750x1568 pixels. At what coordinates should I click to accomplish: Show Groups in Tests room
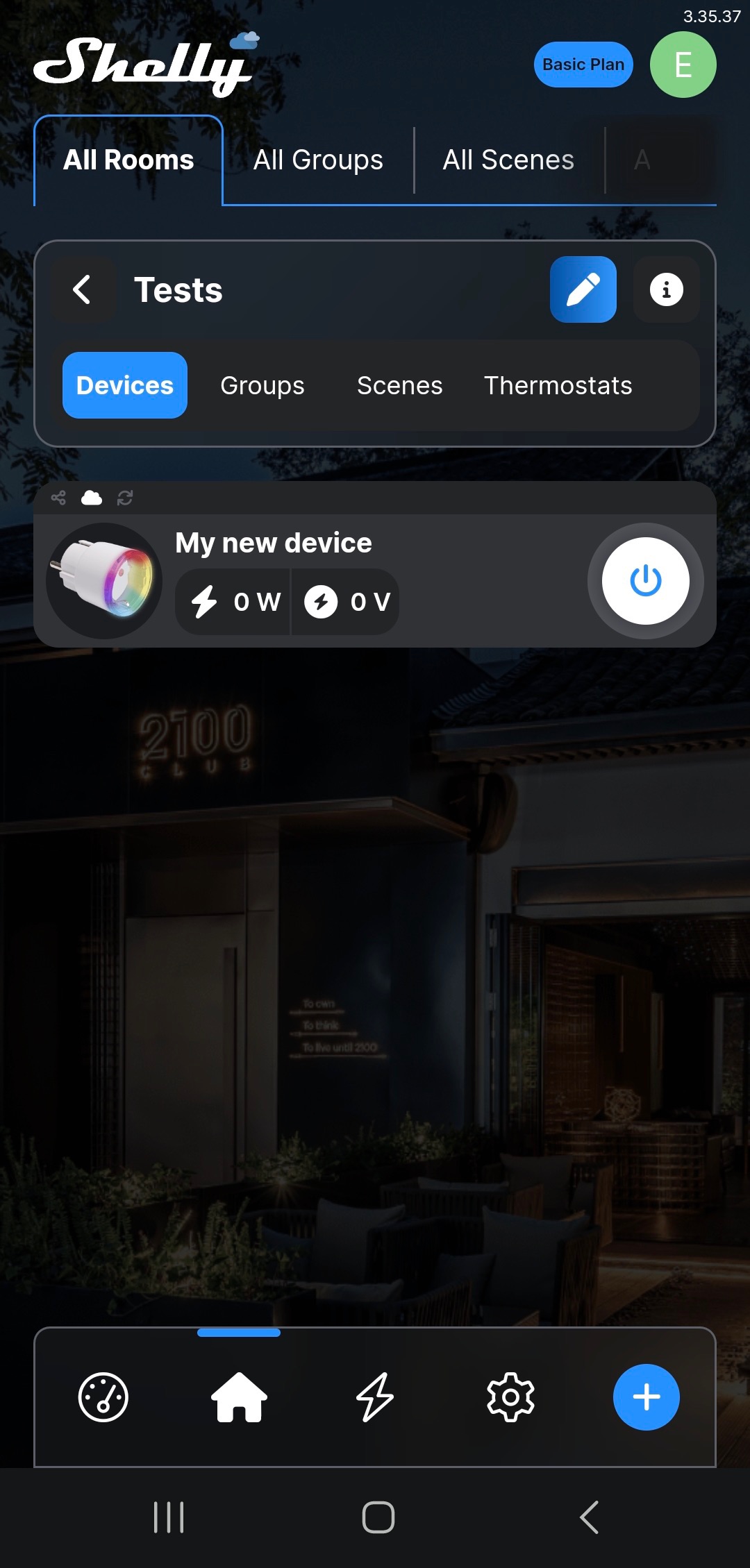coord(262,385)
